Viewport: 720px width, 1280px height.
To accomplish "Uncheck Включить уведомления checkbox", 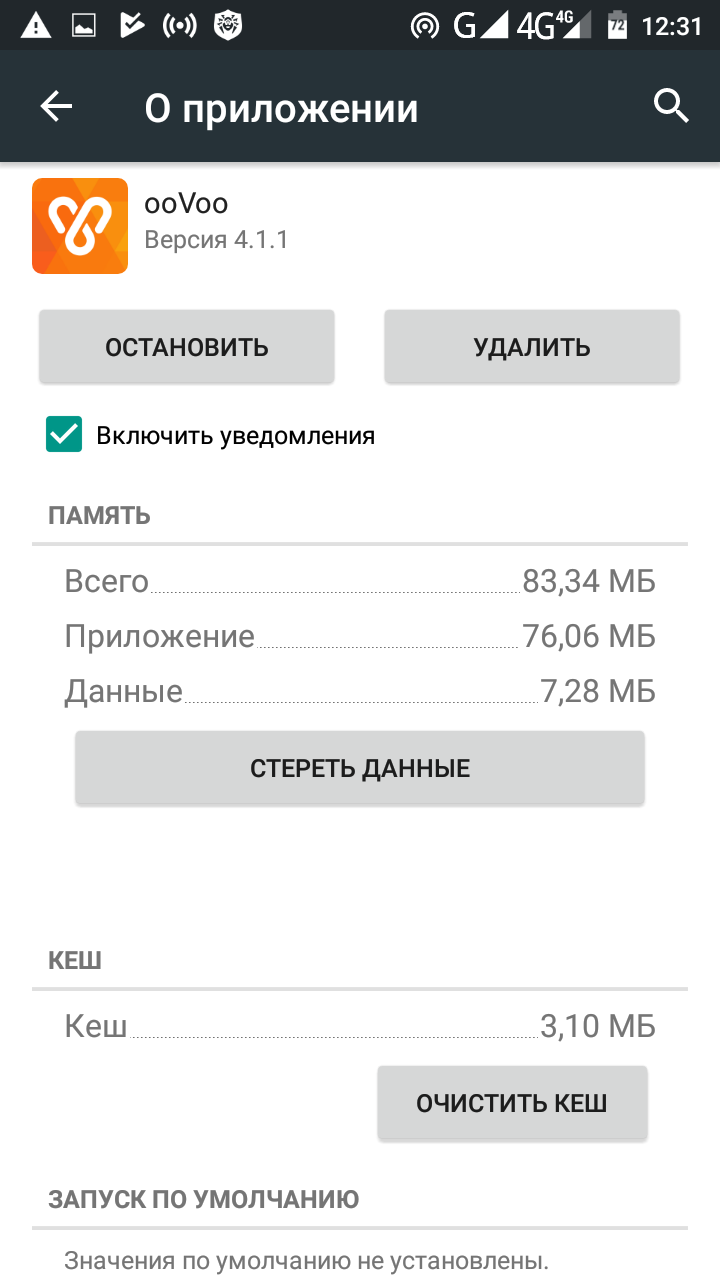I will point(64,436).
